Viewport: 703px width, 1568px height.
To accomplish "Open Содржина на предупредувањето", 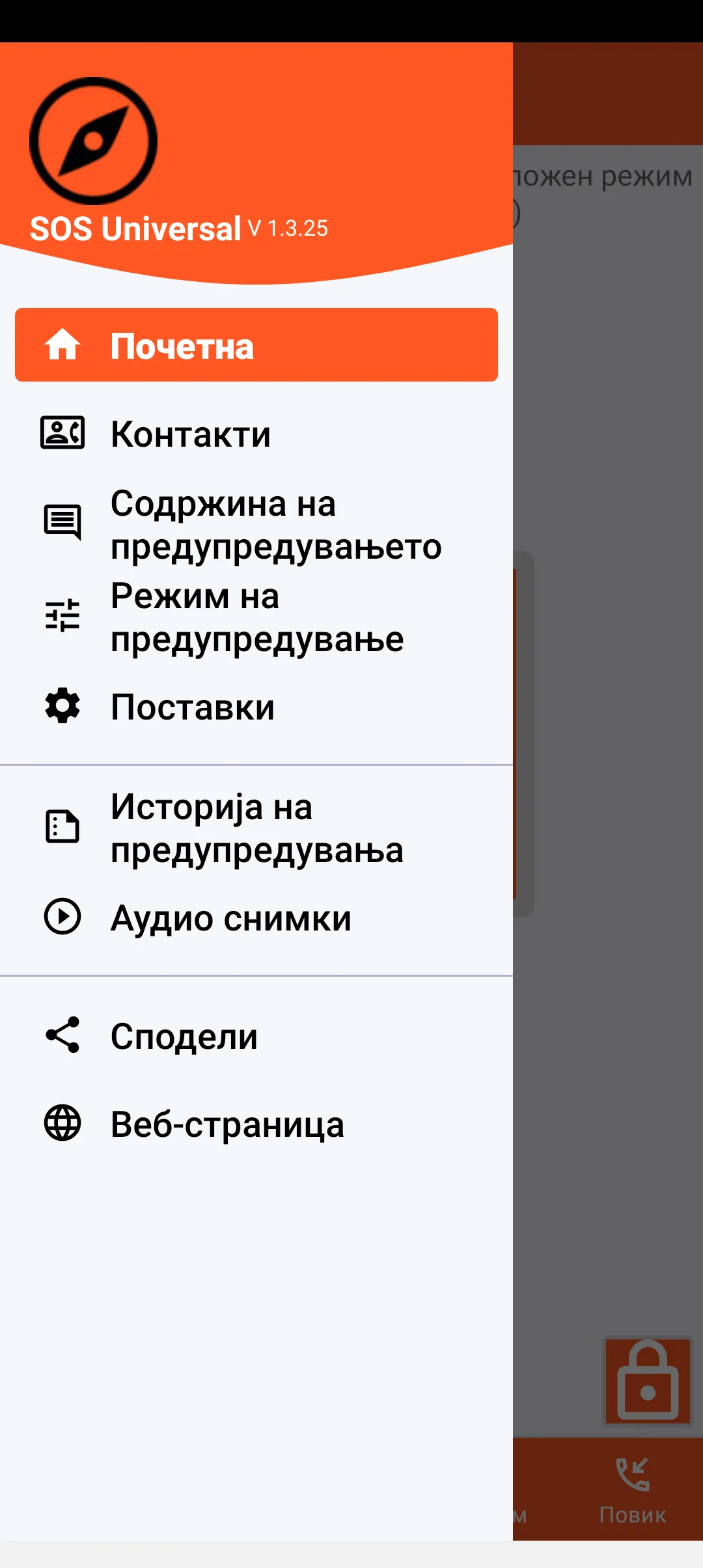I will [256, 524].
